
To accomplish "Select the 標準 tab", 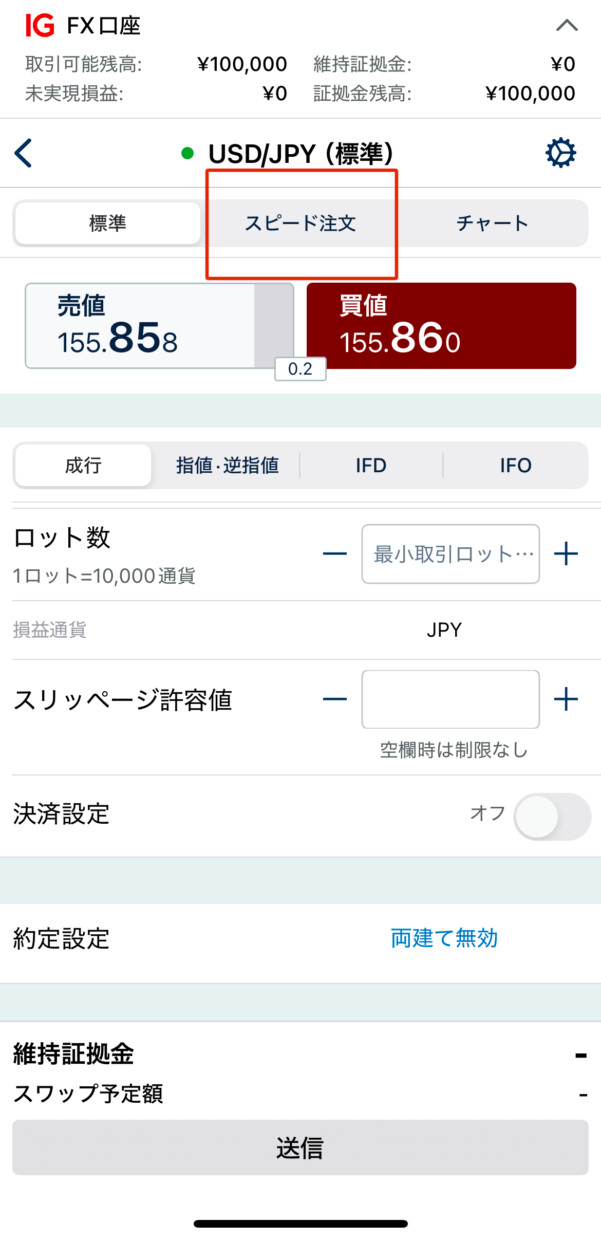I will [x=108, y=223].
